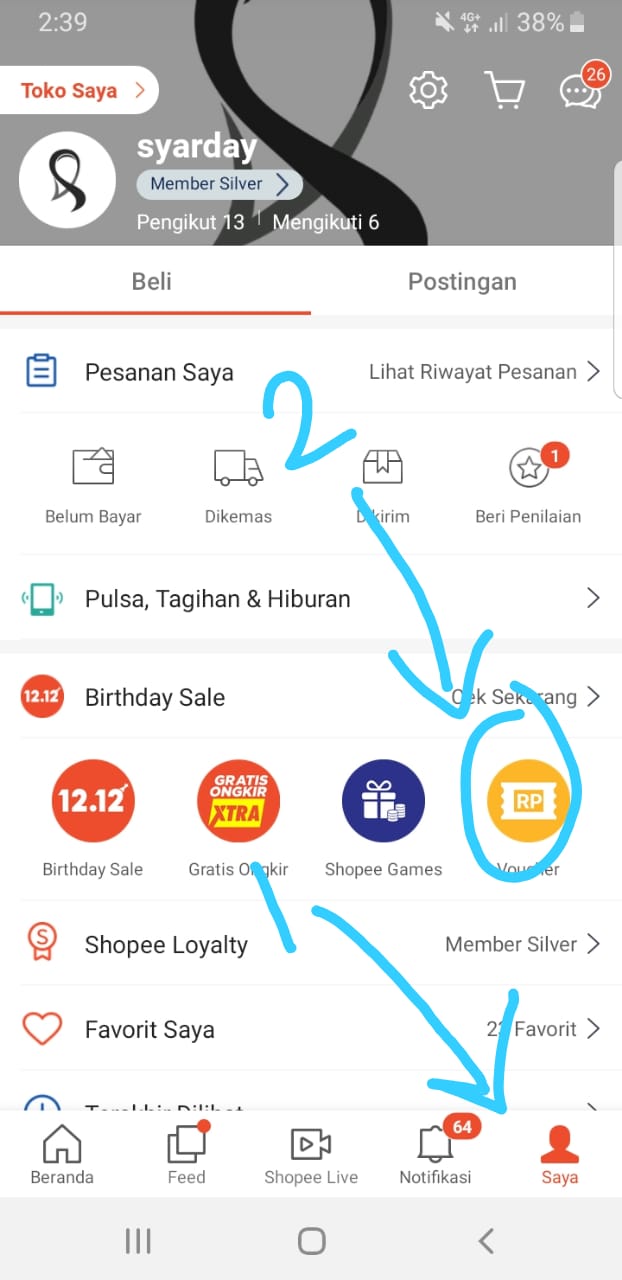
Task: Open Favorit Saya list
Action: (x=310, y=1029)
